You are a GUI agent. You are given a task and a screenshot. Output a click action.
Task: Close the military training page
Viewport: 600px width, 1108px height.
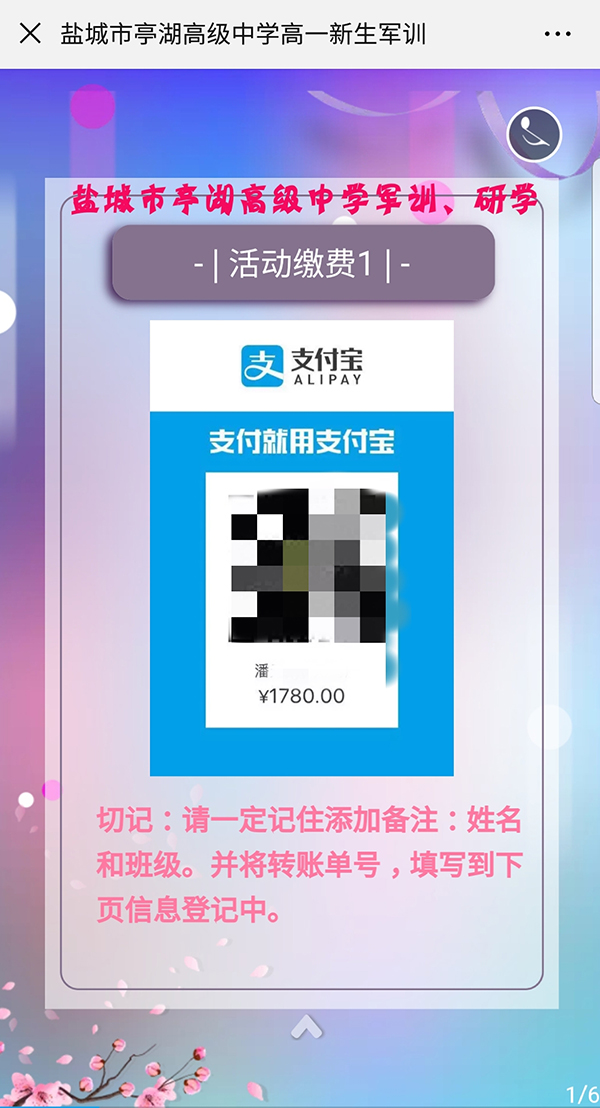pos(30,33)
